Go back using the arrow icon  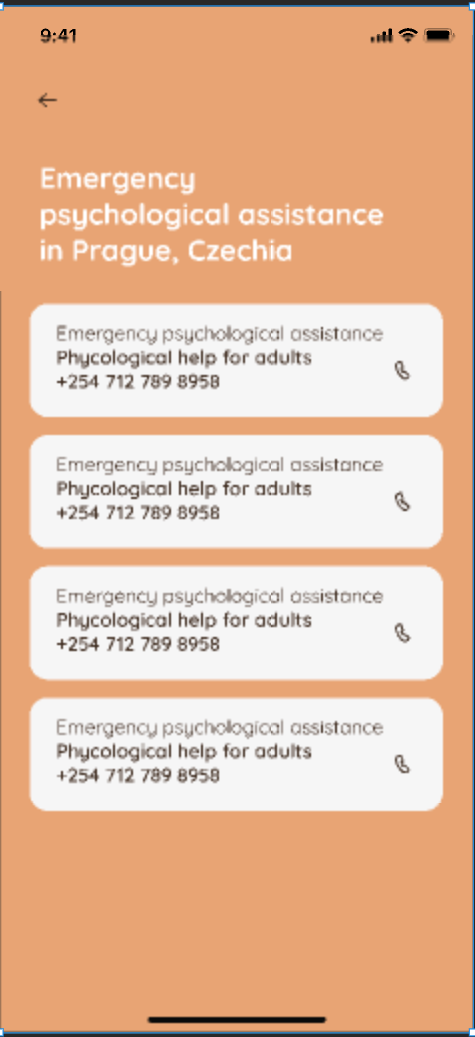click(48, 100)
